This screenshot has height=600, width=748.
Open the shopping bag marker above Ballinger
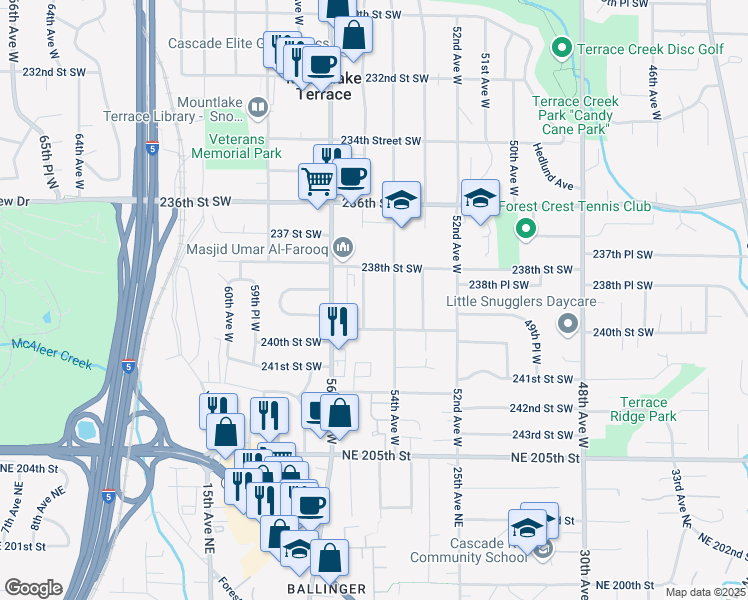[329, 558]
